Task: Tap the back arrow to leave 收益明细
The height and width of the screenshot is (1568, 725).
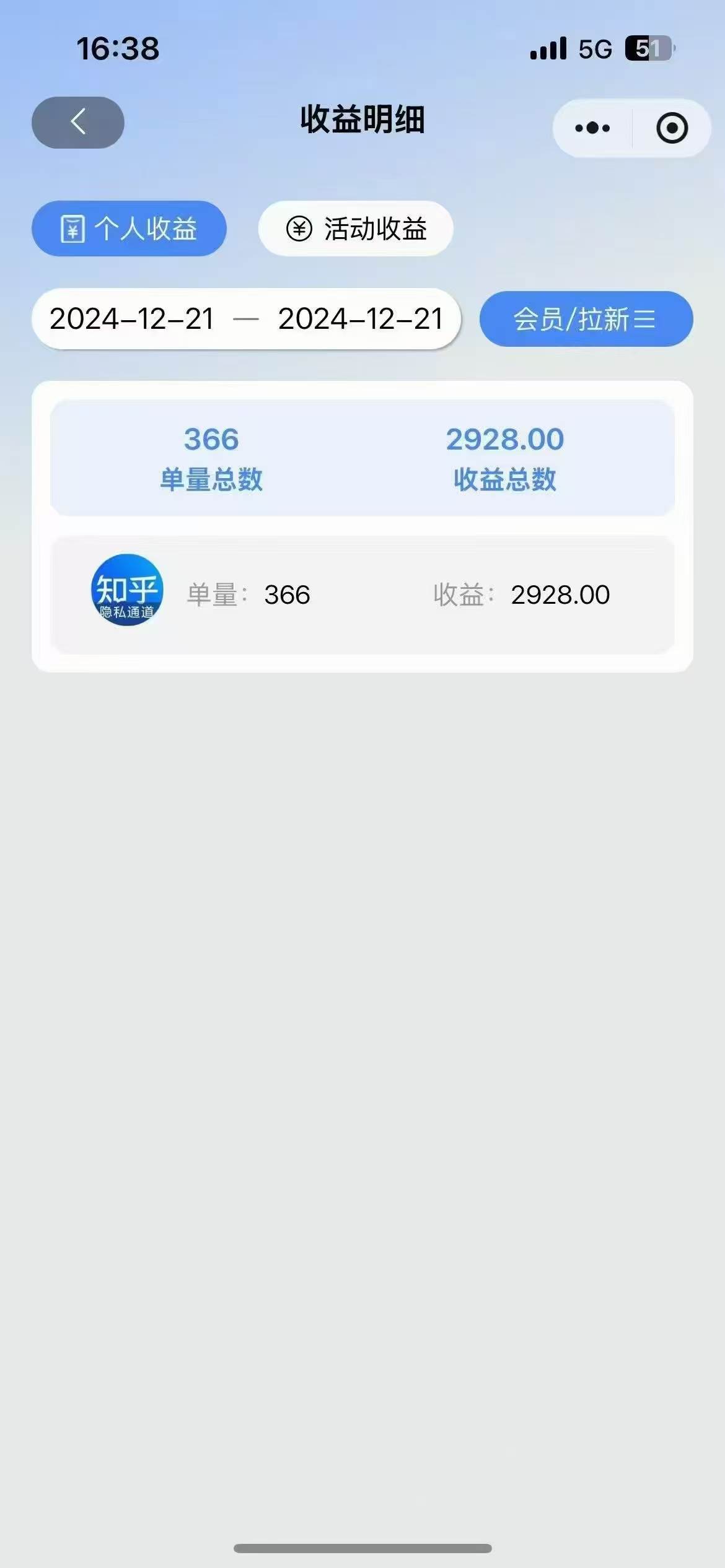Action: pyautogui.click(x=77, y=123)
